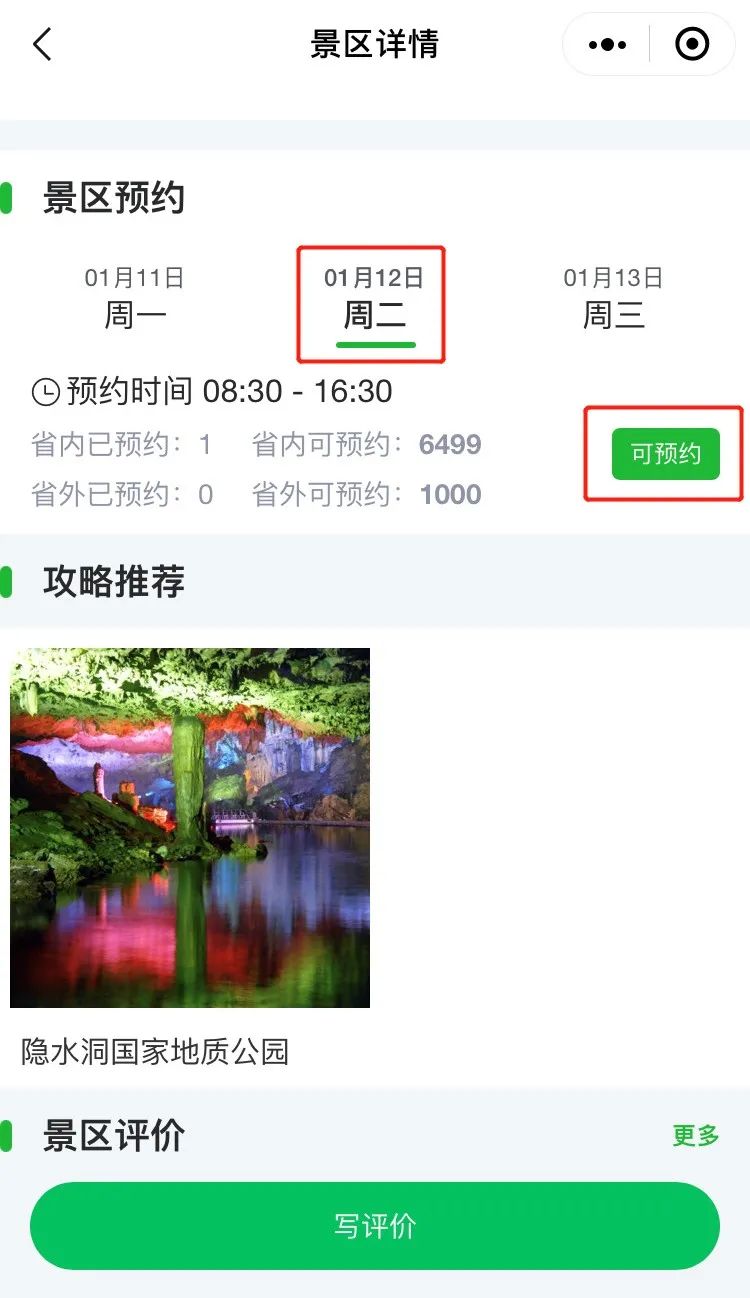Select the 01月11日 周一 date
Viewport: 750px width, 1298px height.
point(135,299)
